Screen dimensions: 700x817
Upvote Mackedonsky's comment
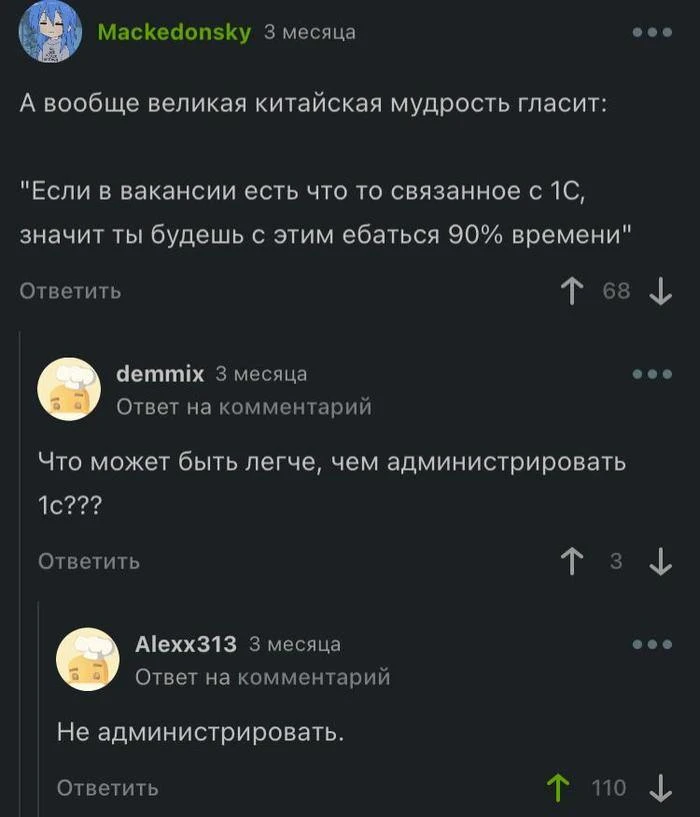pyautogui.click(x=572, y=291)
